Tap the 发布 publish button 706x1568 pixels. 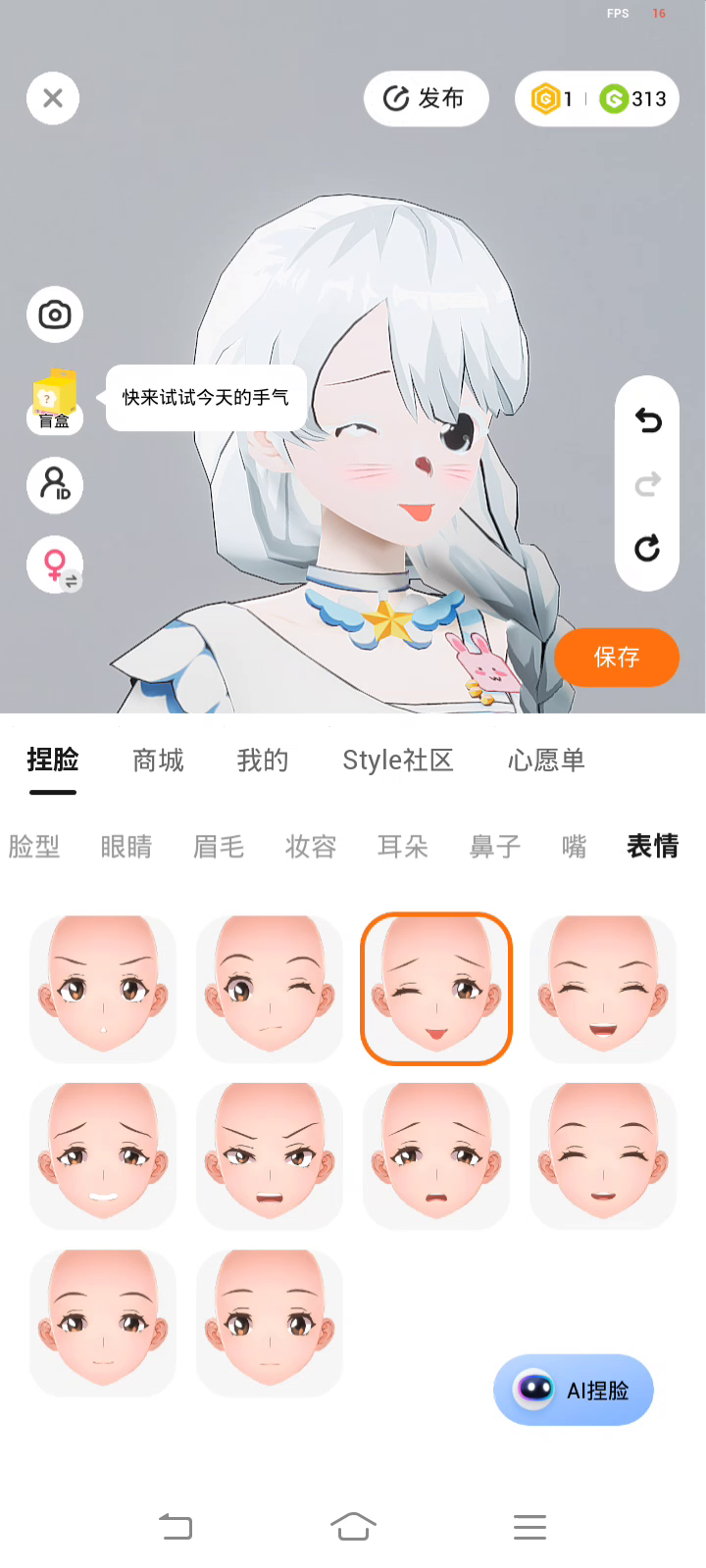coord(426,98)
